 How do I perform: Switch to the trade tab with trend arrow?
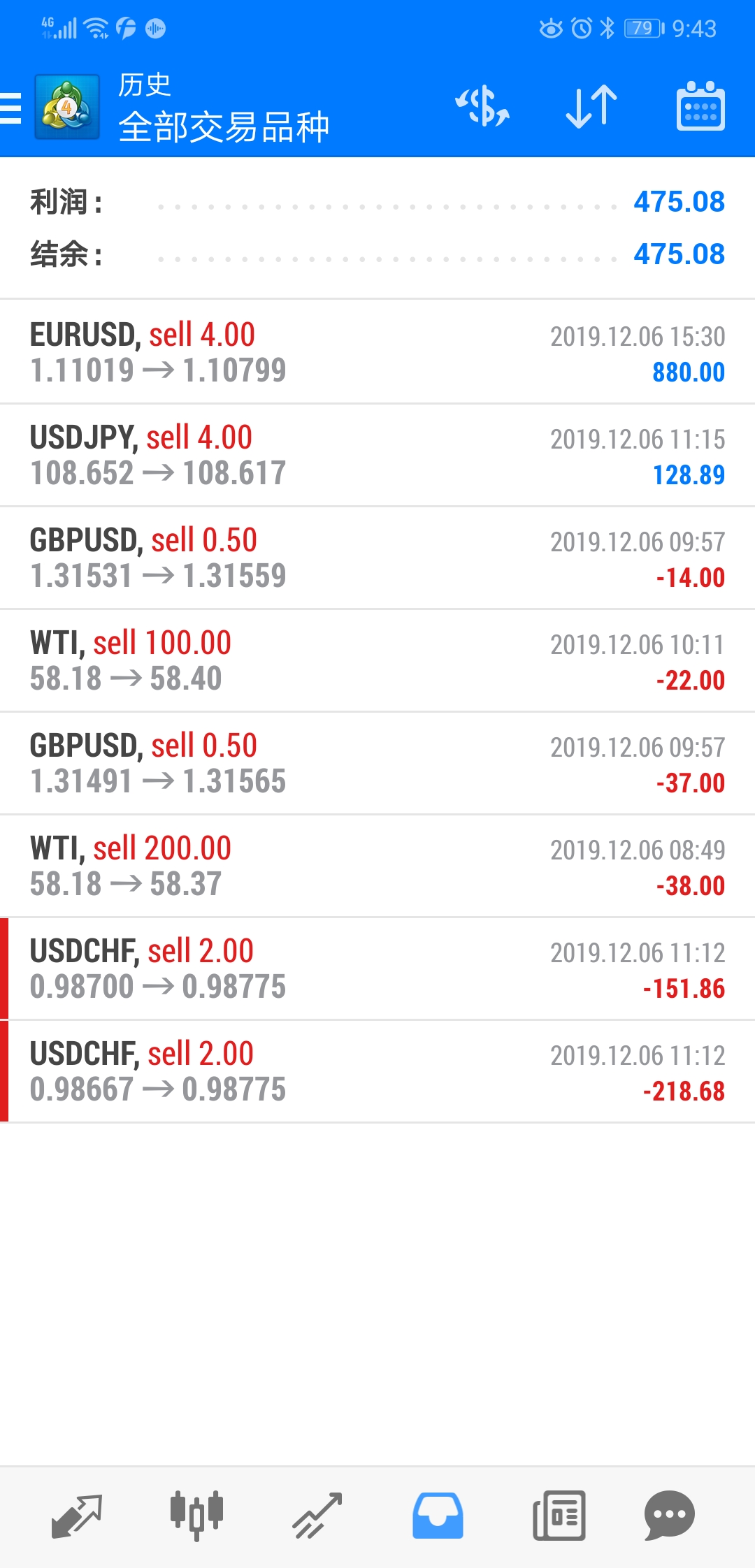[x=317, y=1516]
